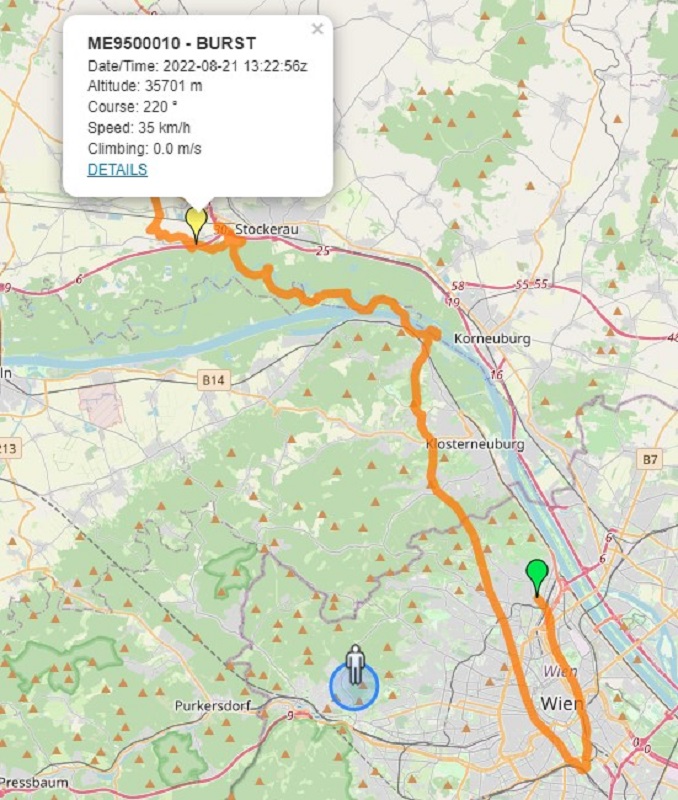678x800 pixels.
Task: Tap the yellow burst marker near Stockerau
Action: [196, 222]
